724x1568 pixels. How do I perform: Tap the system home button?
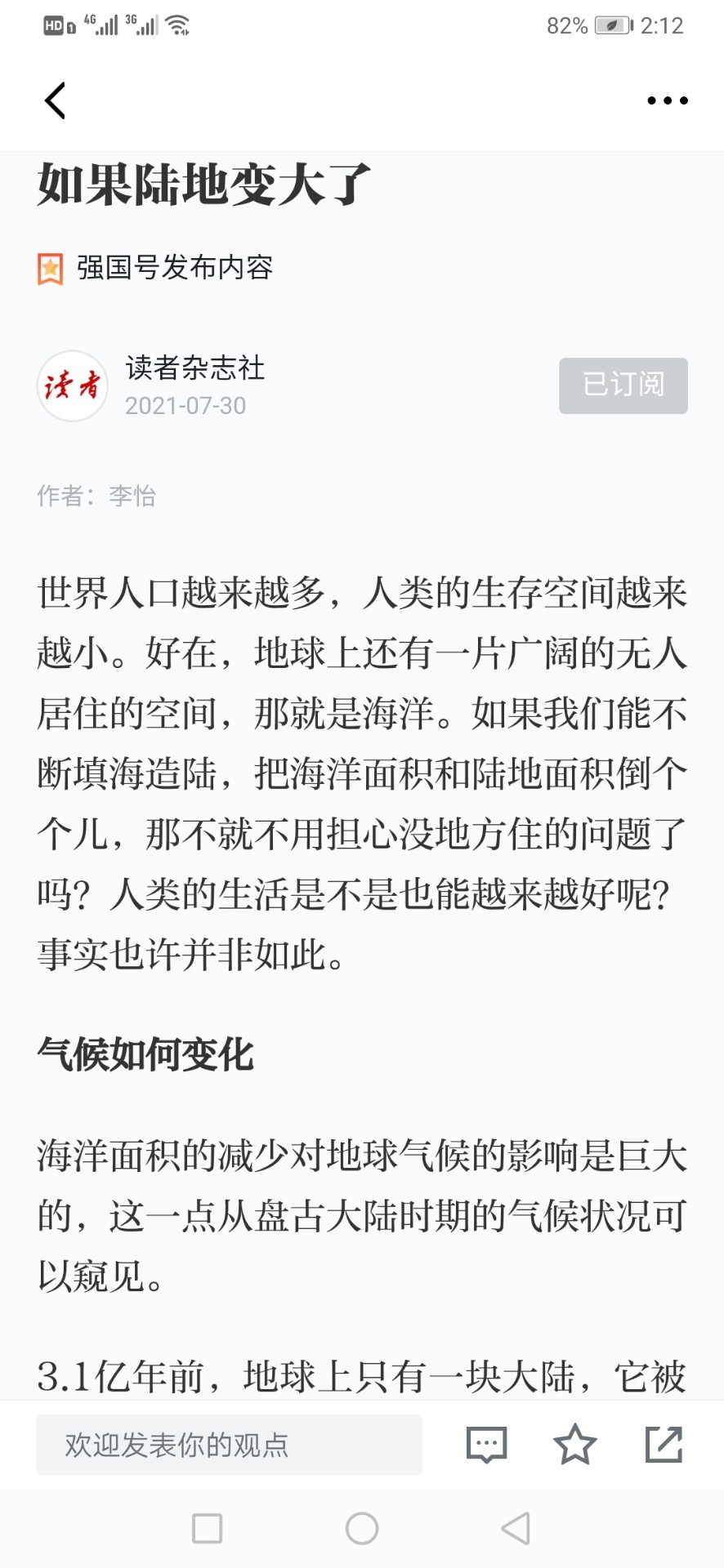pyautogui.click(x=362, y=1528)
